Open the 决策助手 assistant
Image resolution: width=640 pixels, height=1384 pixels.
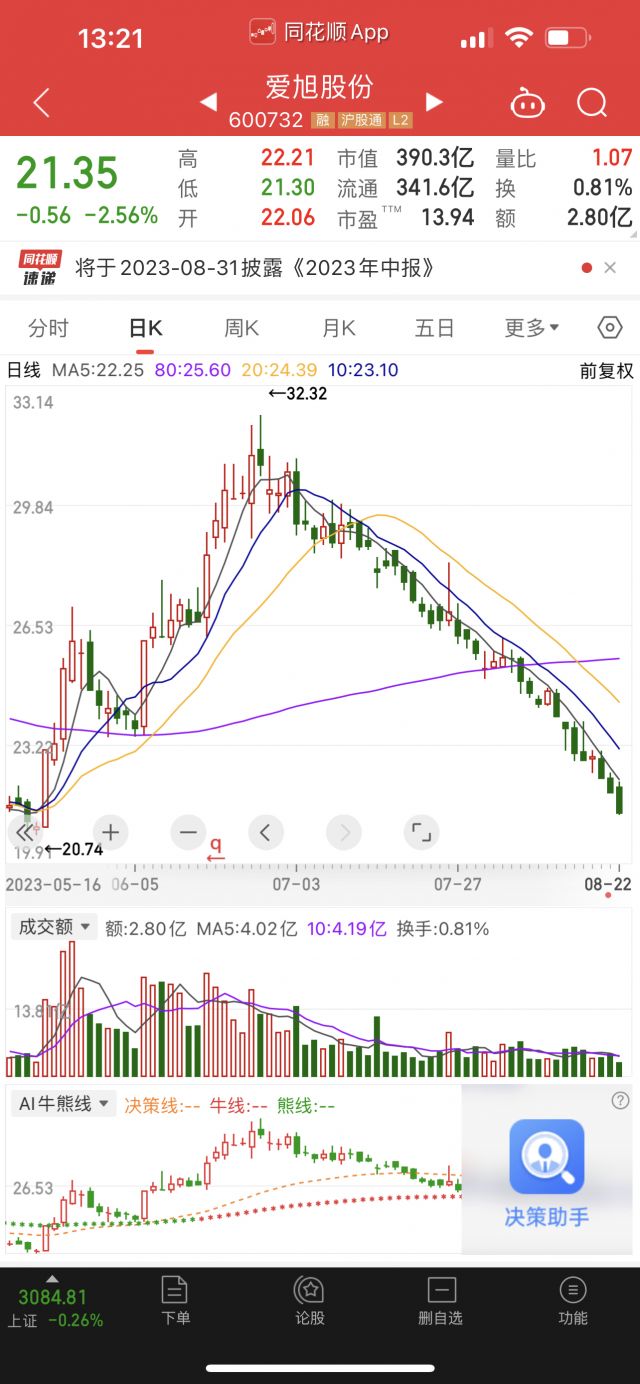point(546,1174)
